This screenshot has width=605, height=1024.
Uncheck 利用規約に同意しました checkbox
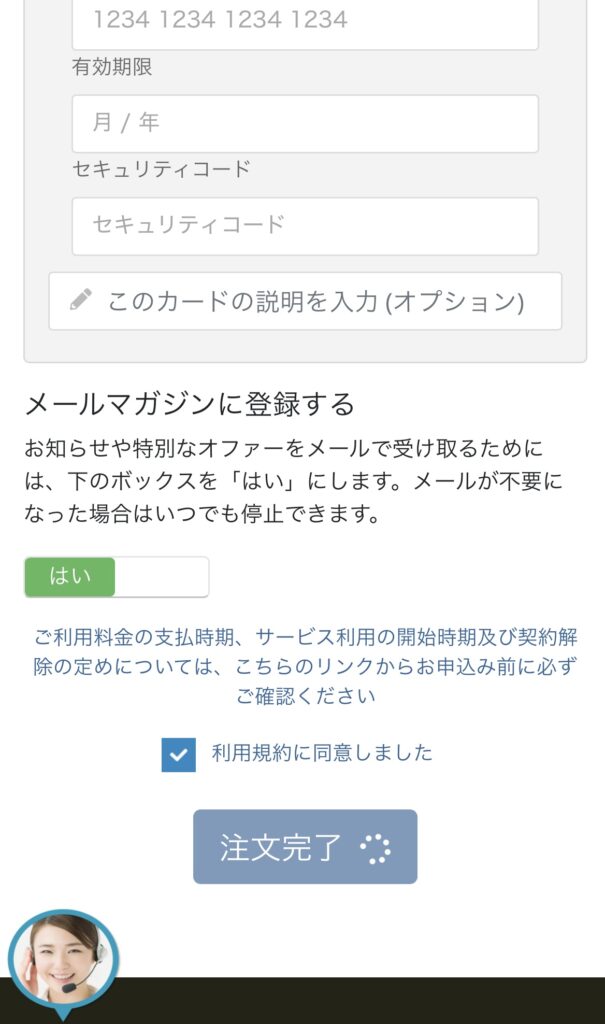coord(178,755)
